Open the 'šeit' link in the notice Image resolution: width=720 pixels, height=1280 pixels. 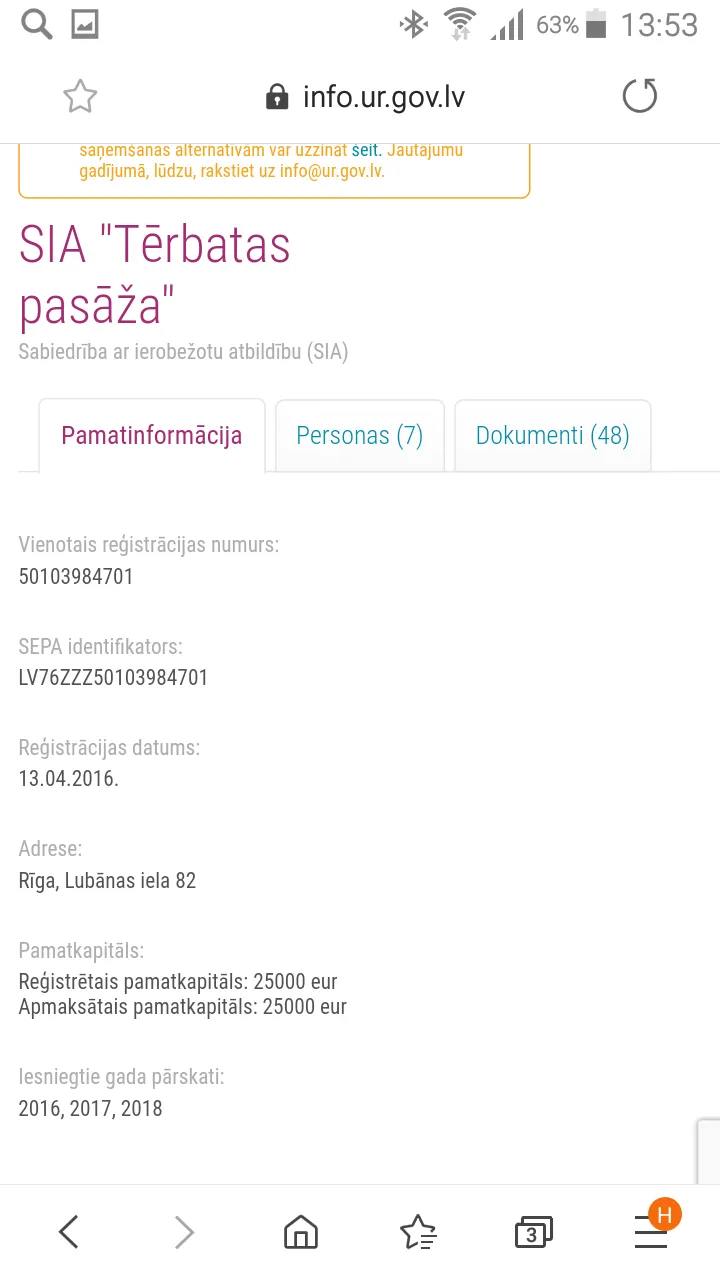coord(365,150)
